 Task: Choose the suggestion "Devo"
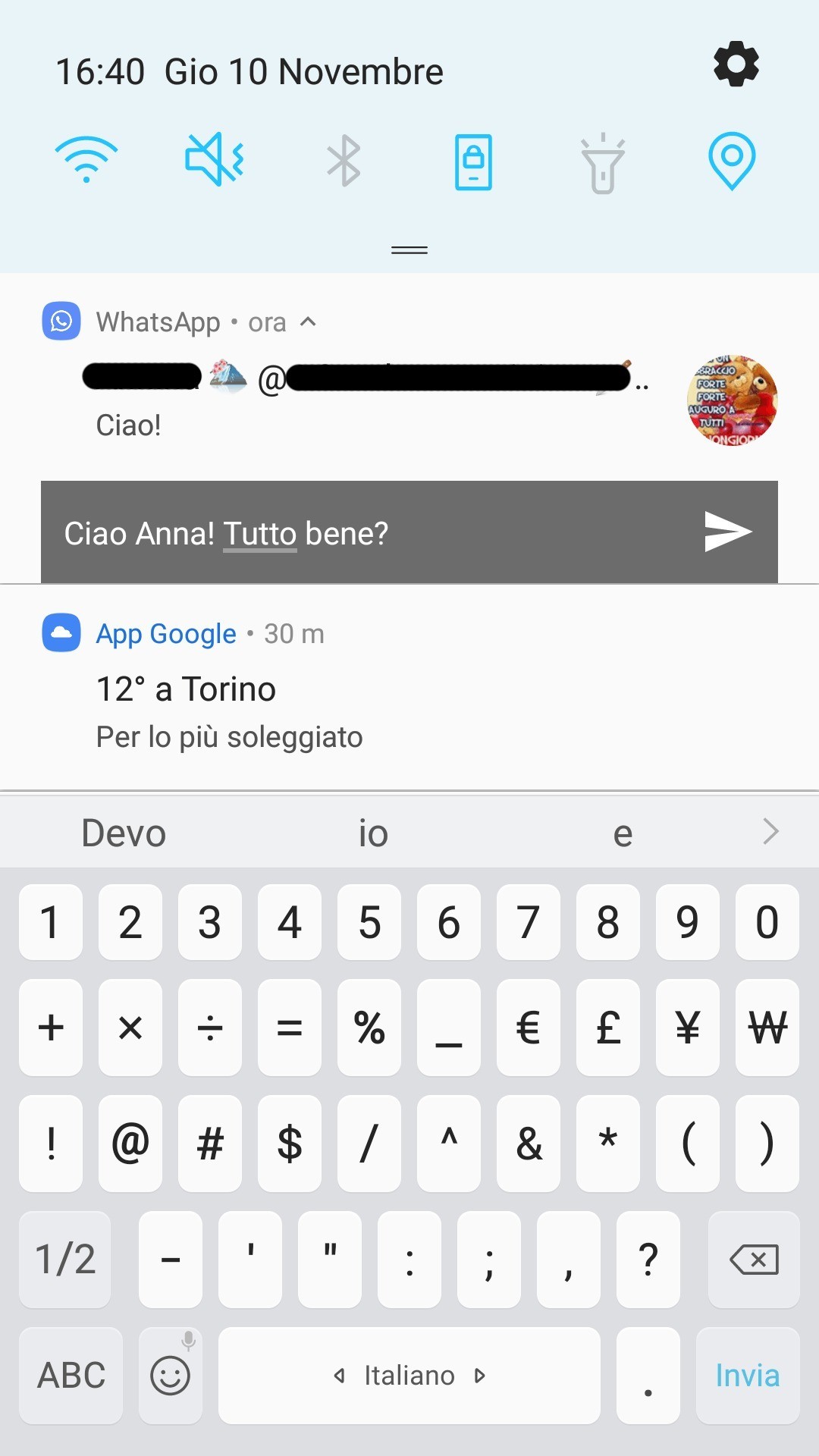click(124, 833)
